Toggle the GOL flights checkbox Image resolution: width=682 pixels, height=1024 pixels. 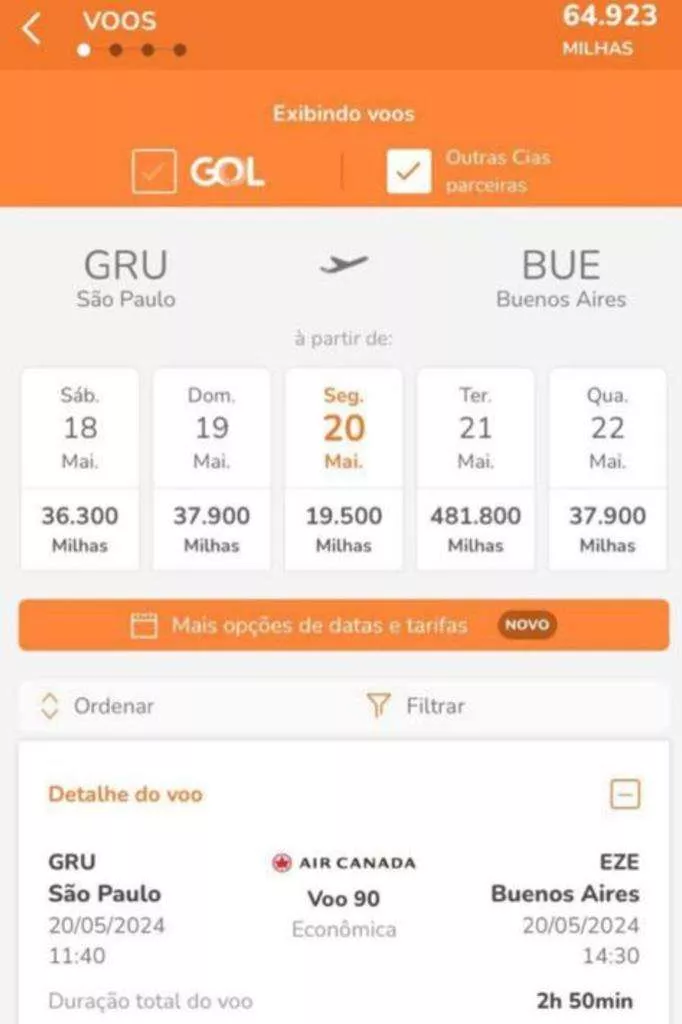point(154,172)
